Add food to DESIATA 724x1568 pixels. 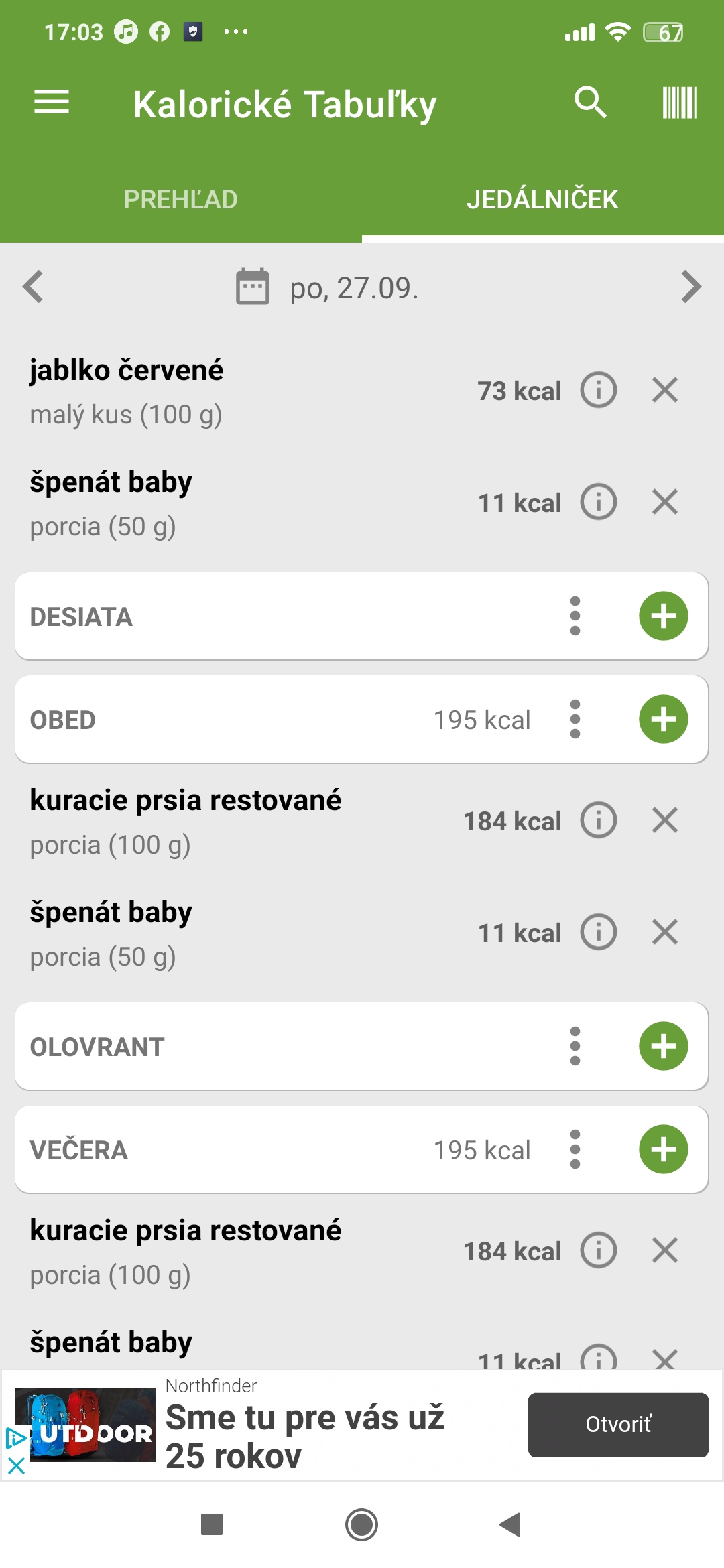(664, 616)
